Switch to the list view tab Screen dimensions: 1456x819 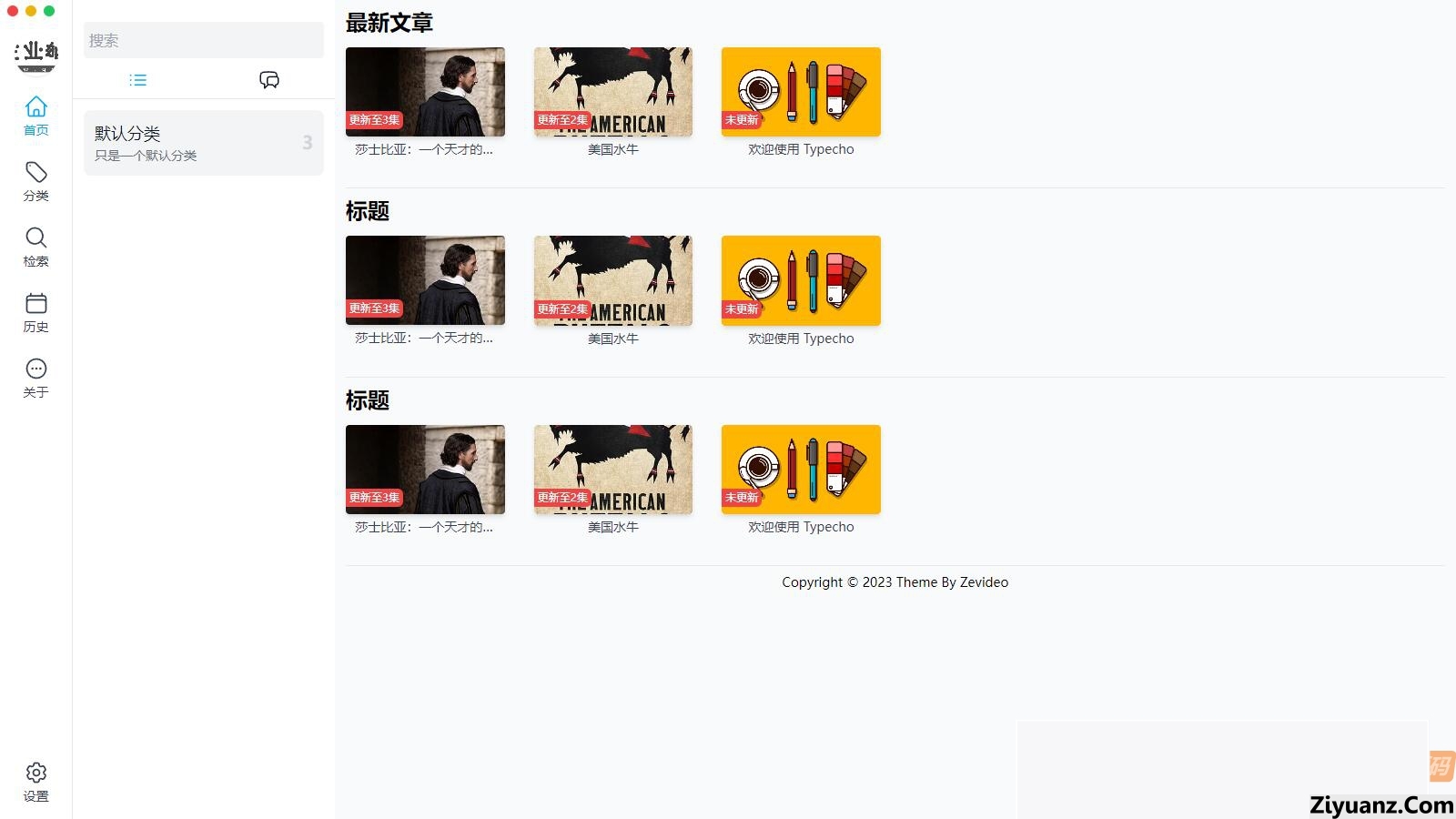[x=138, y=80]
